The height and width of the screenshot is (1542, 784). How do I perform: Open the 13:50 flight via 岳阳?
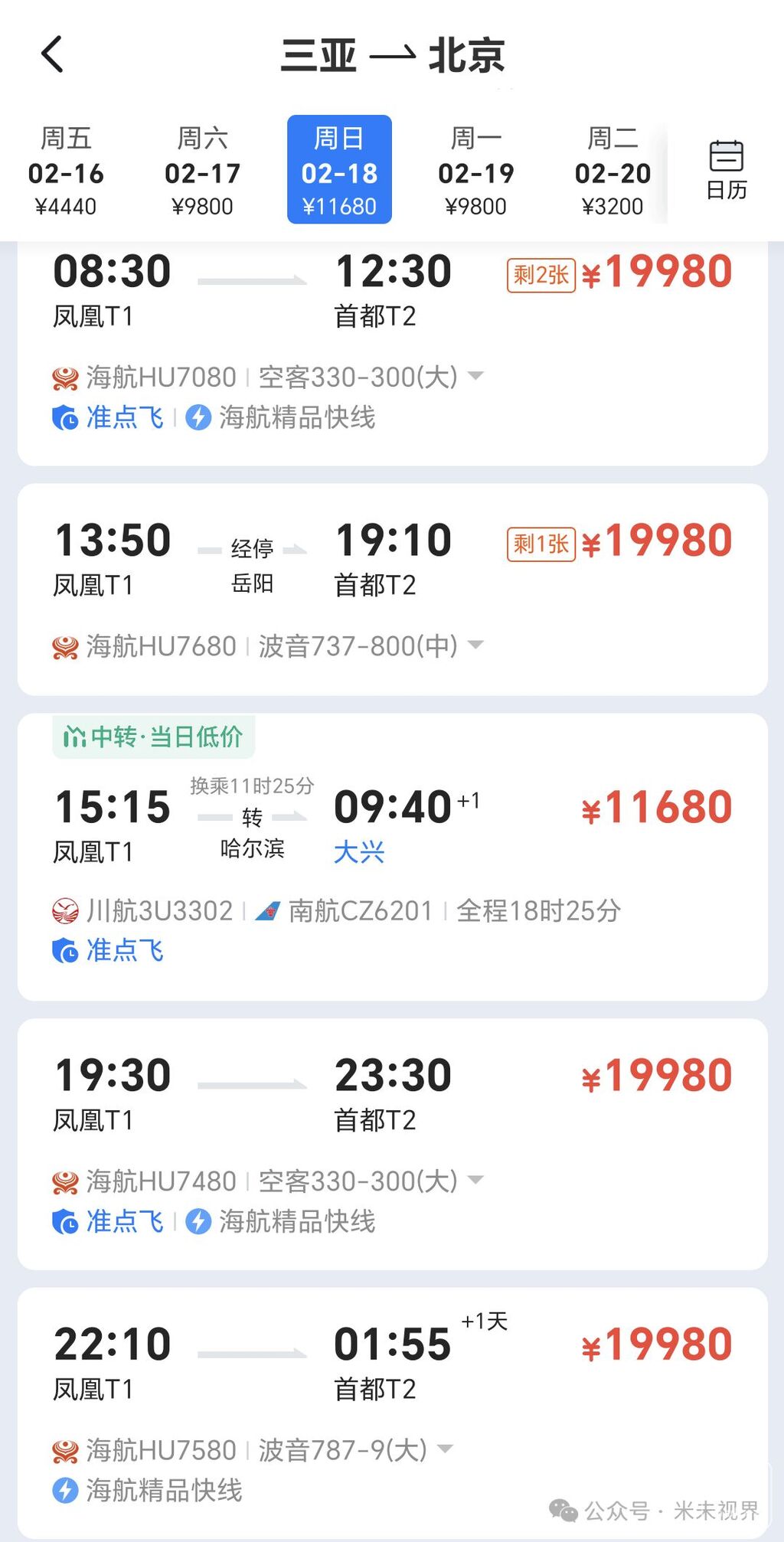[x=392, y=567]
